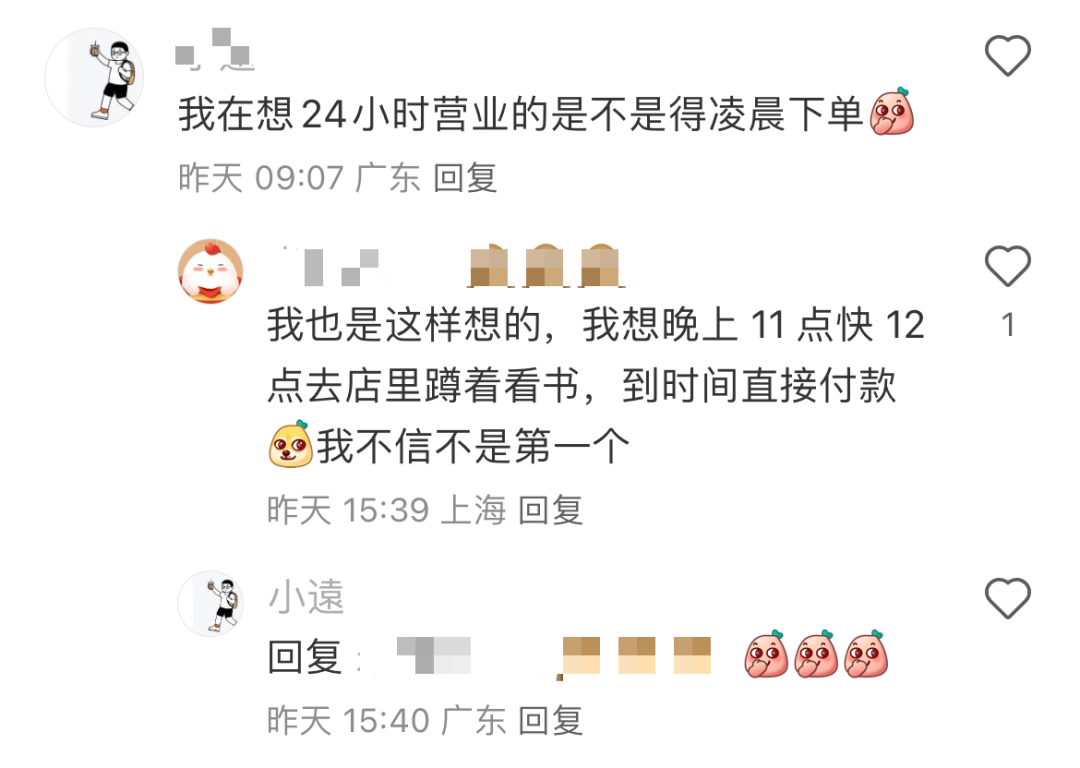
Task: Like the comment about 24小时营业
Action: [x=1007, y=56]
